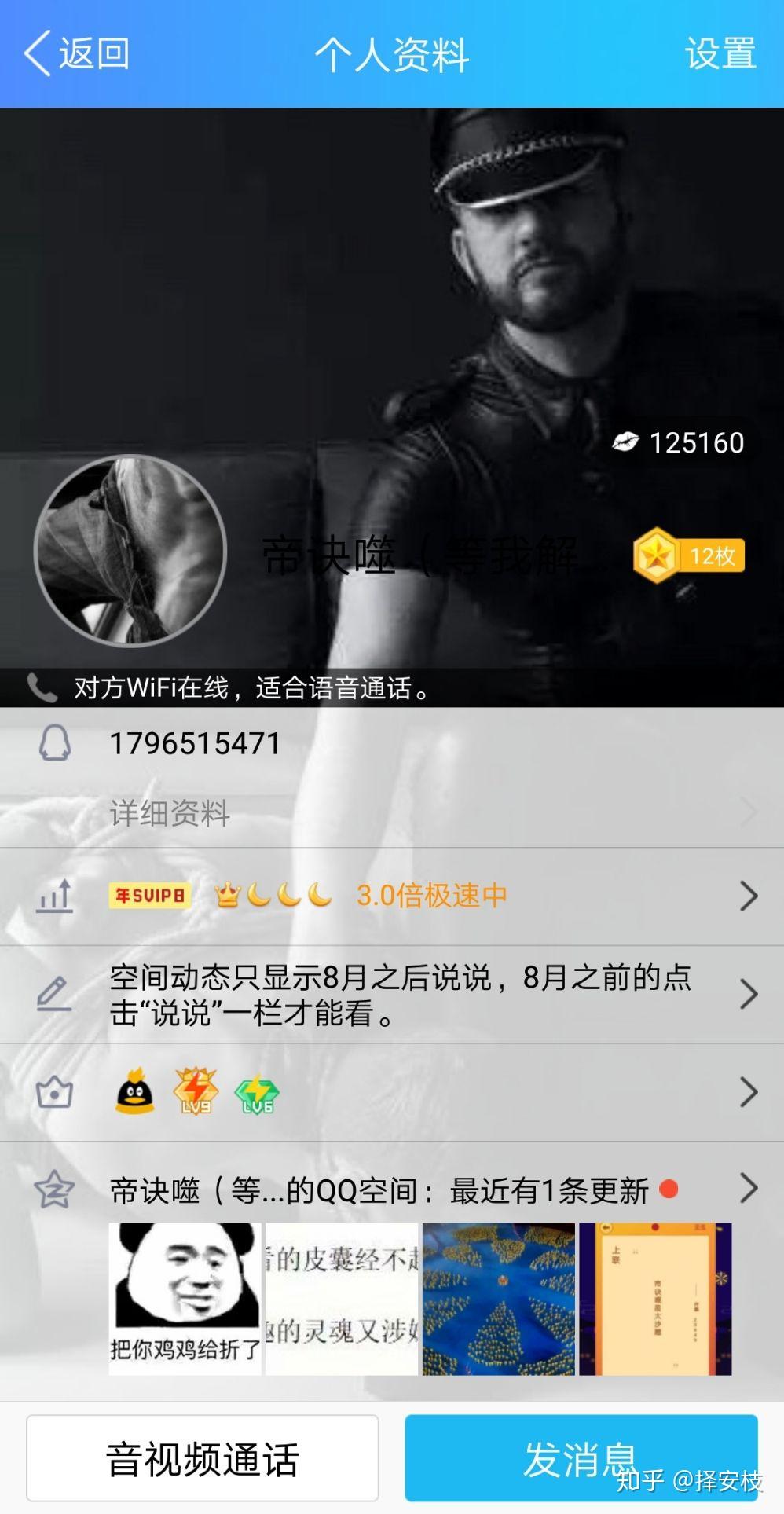784x1514 pixels.
Task: Select the crown icon on the badges row
Action: pyautogui.click(x=53, y=1091)
